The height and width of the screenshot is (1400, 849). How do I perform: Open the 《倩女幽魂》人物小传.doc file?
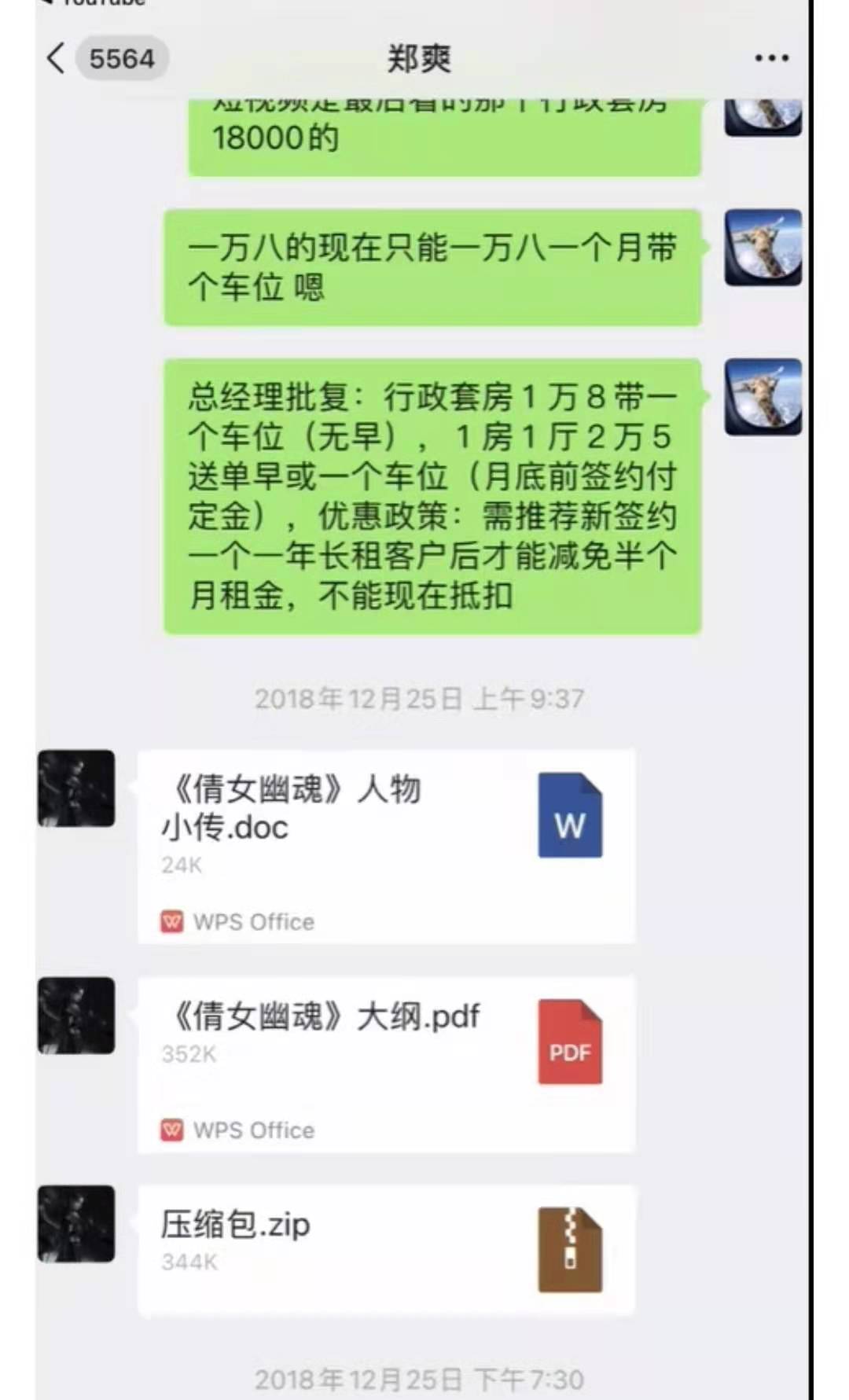pyautogui.click(x=386, y=847)
